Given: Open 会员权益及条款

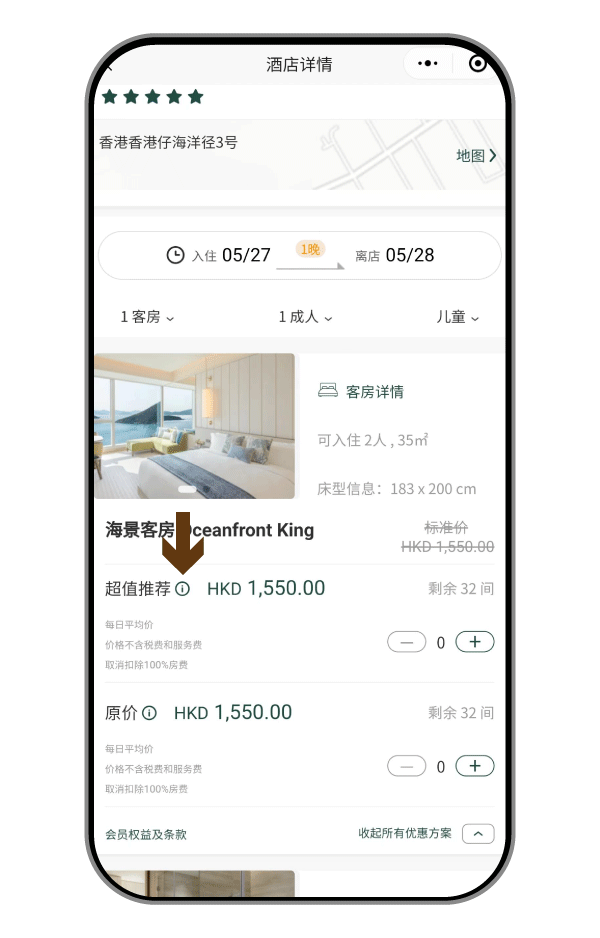Looking at the screenshot, I should coord(146,834).
